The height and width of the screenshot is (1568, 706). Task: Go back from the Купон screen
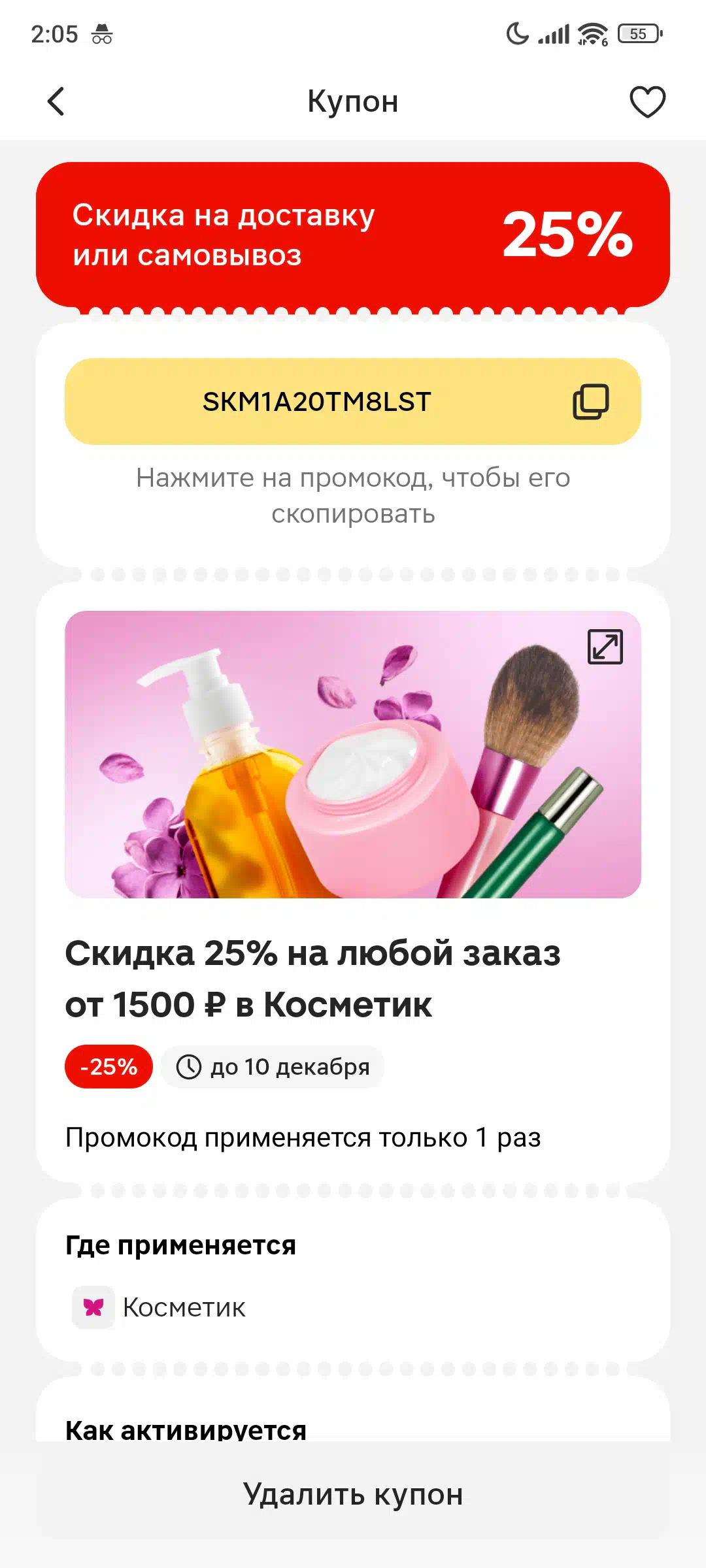point(56,102)
